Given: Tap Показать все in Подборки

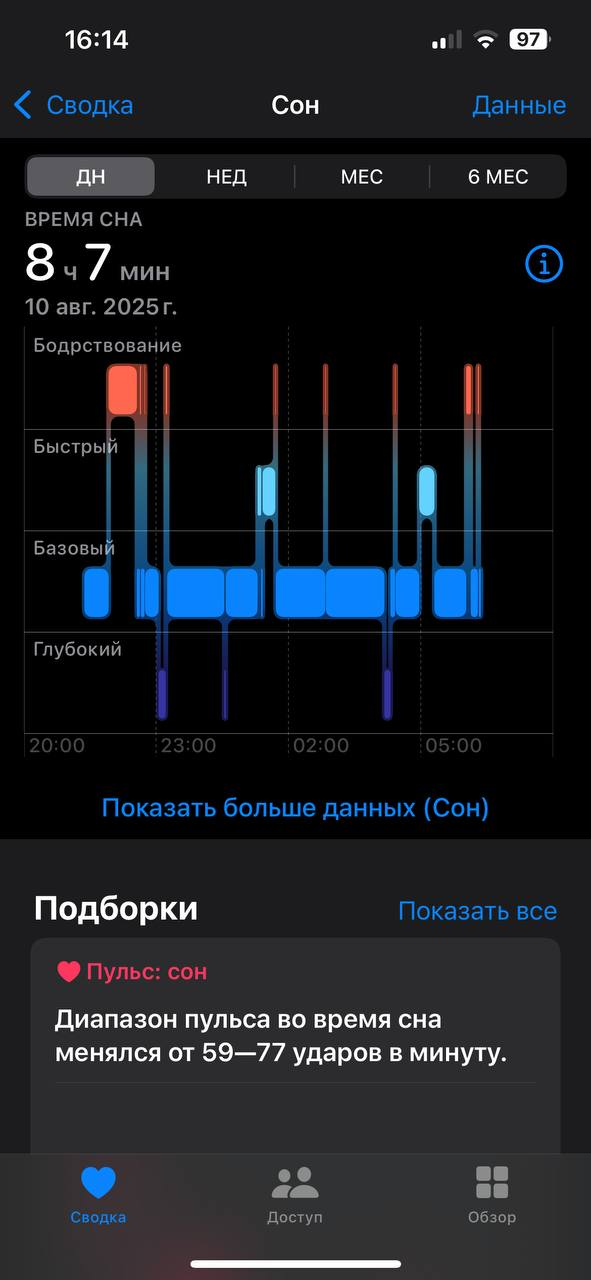Looking at the screenshot, I should coord(477,911).
